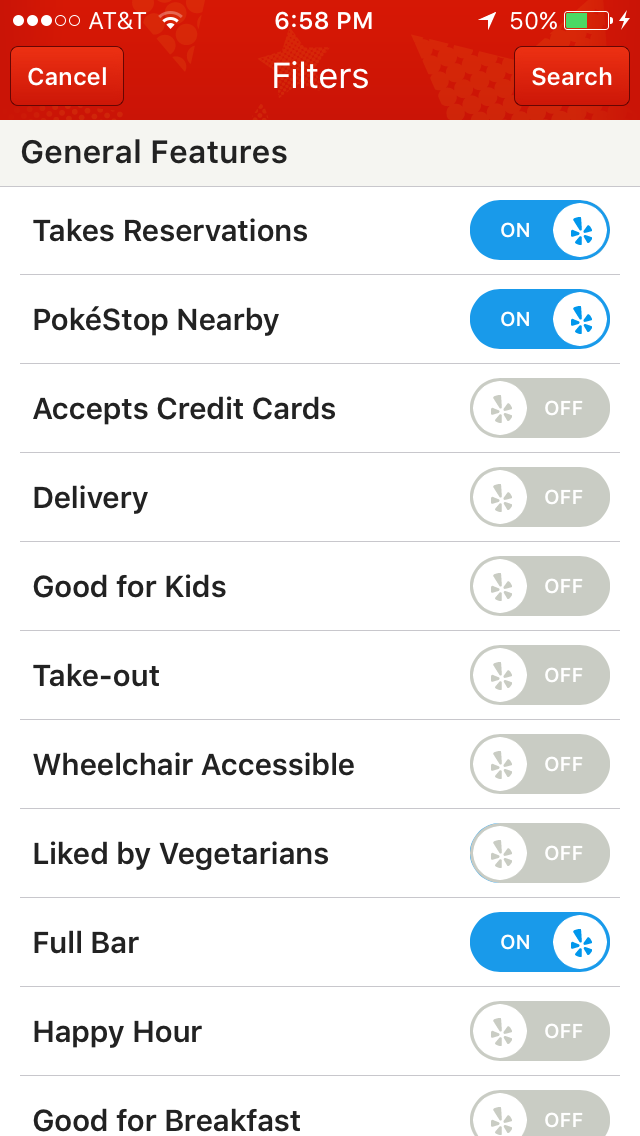Switch off the Full Bar filter
Image resolution: width=640 pixels, height=1136 pixels.
(x=539, y=943)
